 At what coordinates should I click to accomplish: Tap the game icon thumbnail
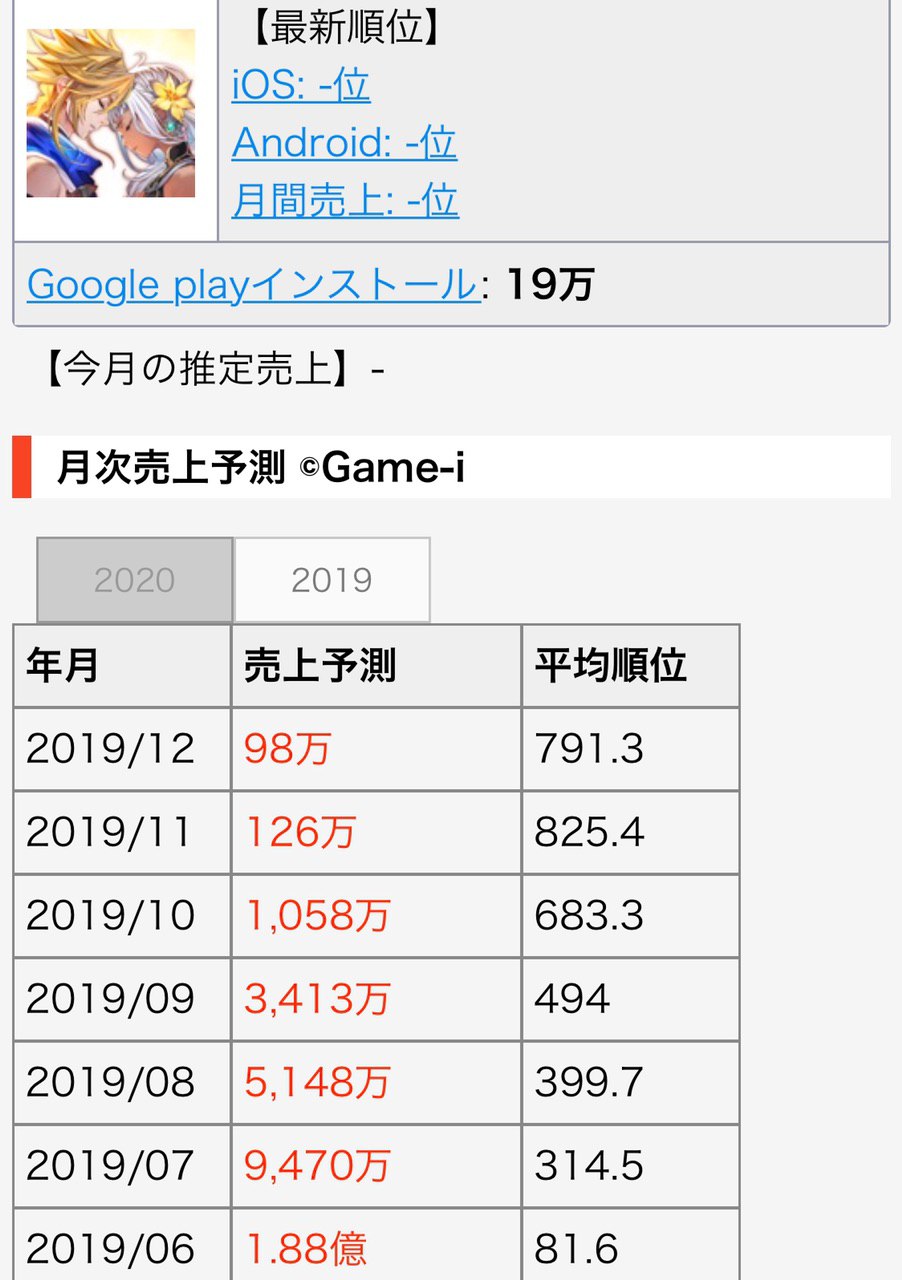point(111,113)
